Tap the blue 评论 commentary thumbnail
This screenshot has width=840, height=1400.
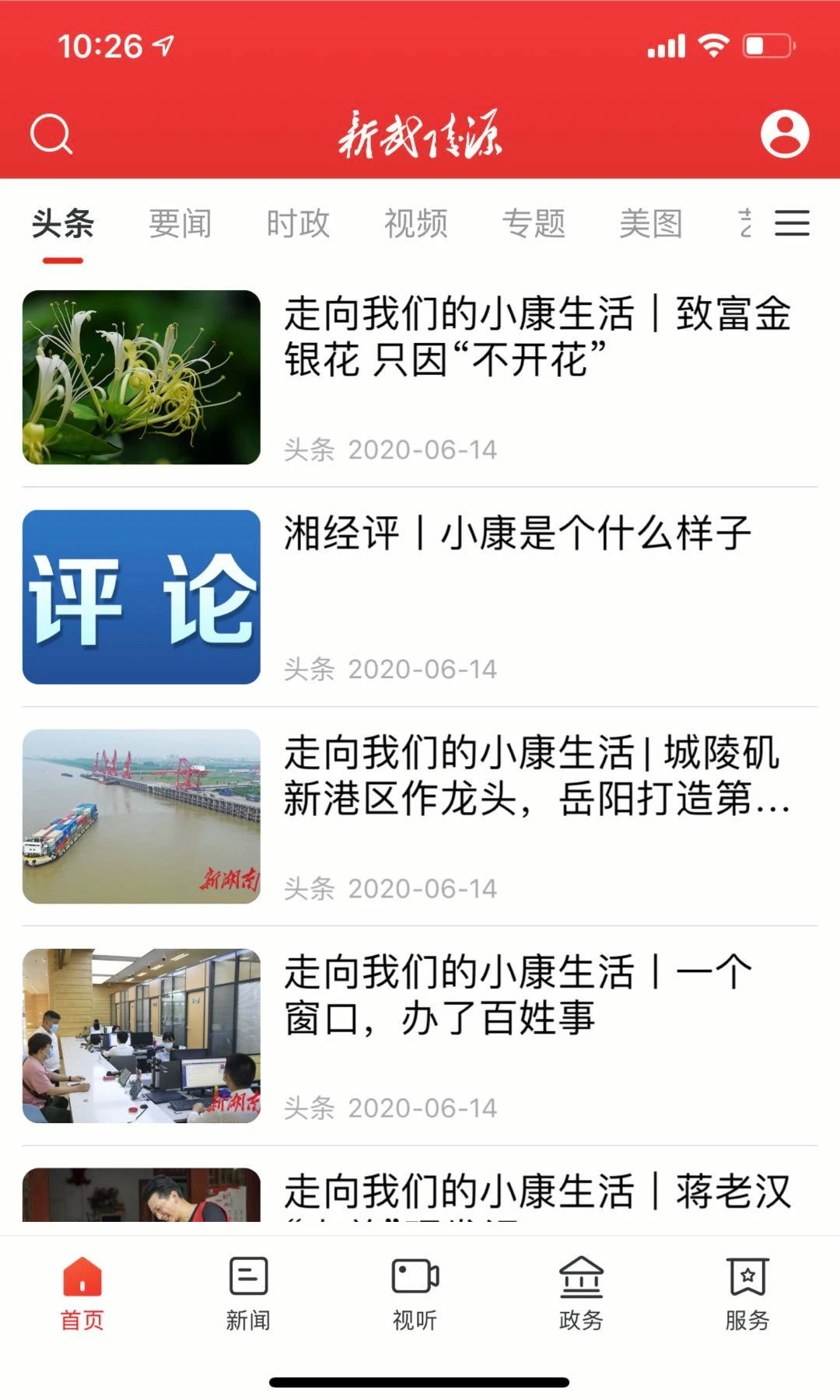[143, 597]
